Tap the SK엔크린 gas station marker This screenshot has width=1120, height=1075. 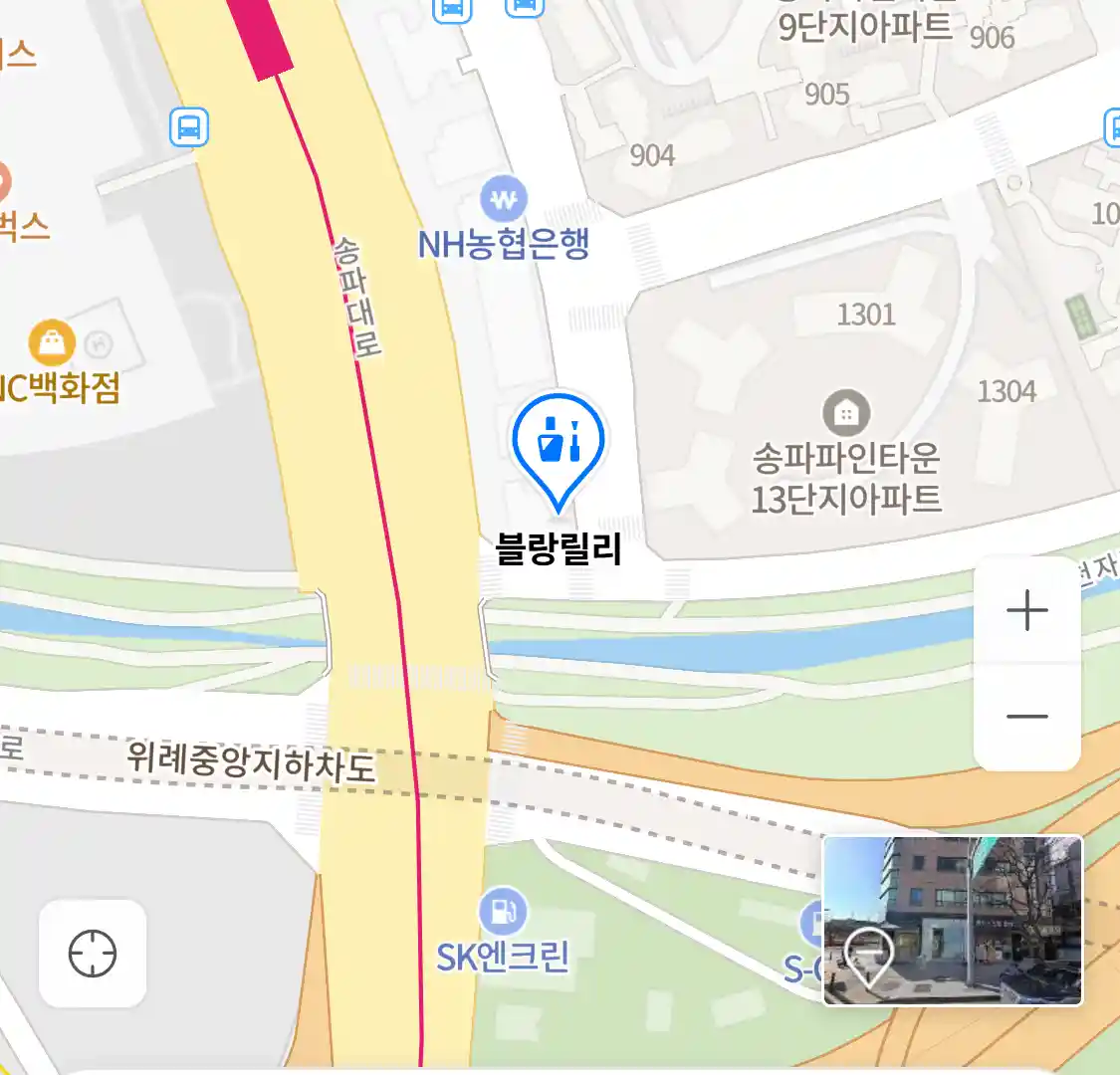(503, 912)
